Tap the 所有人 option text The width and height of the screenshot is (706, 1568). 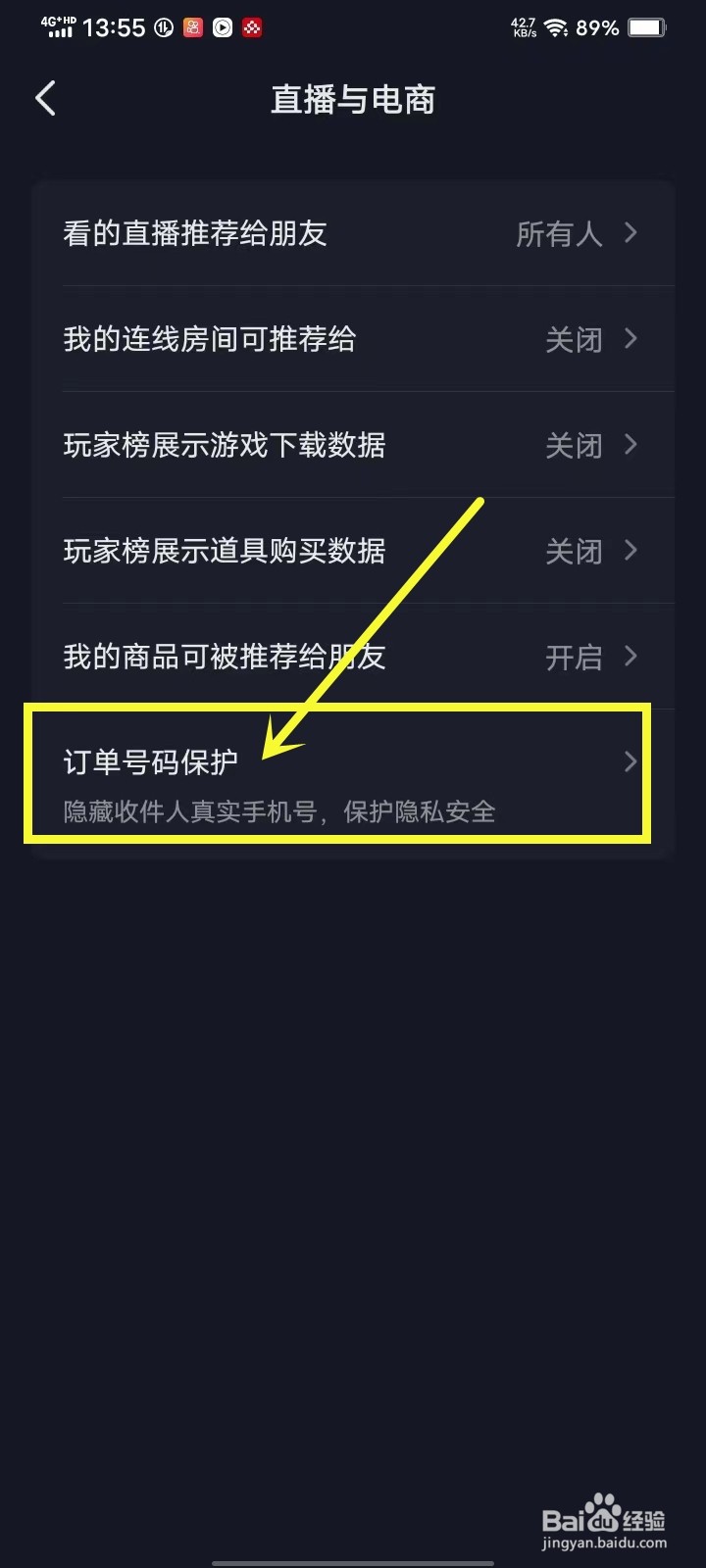click(558, 234)
